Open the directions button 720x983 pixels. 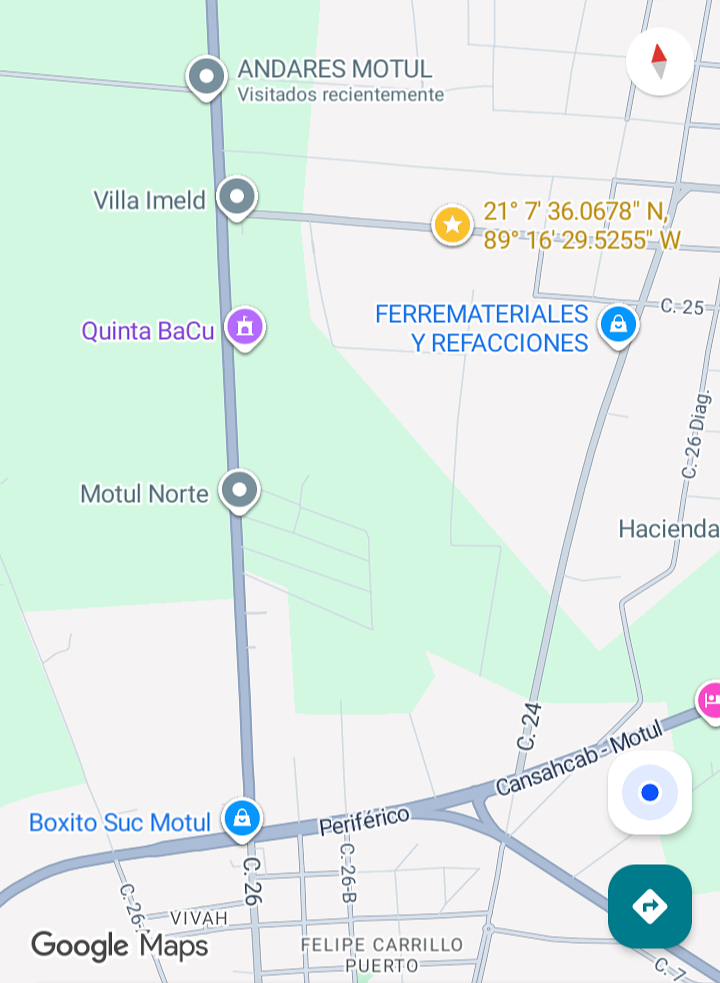650,907
